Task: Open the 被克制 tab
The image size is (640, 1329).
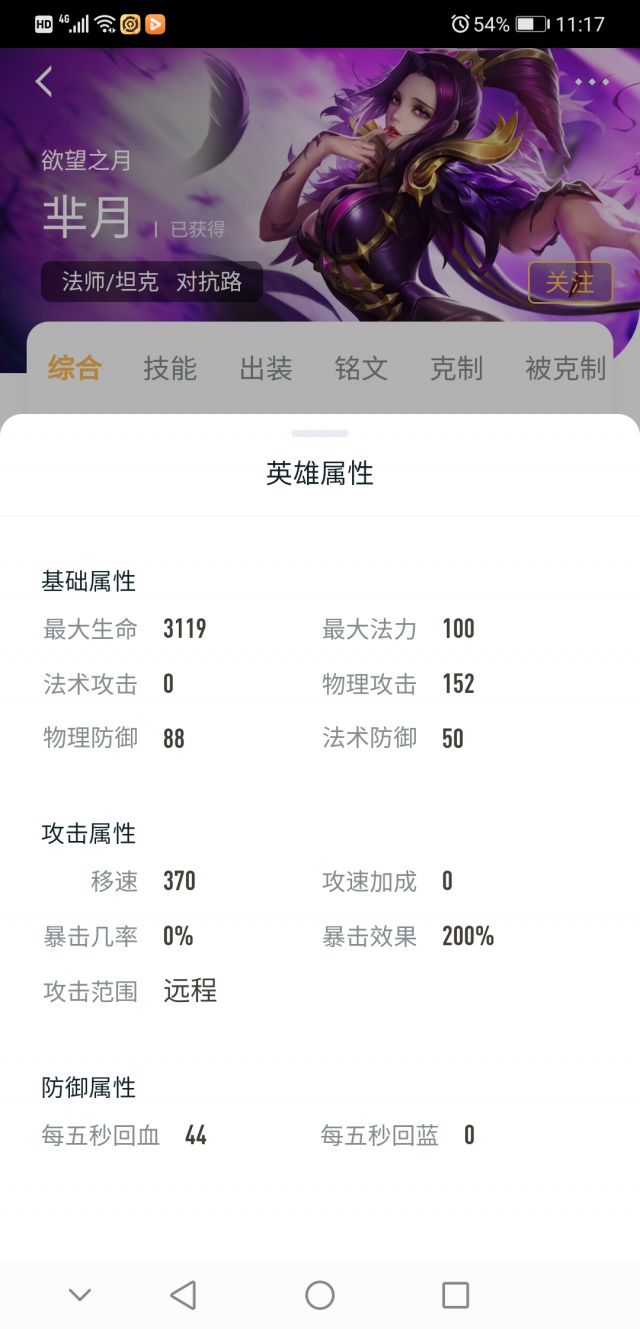Action: [x=566, y=368]
